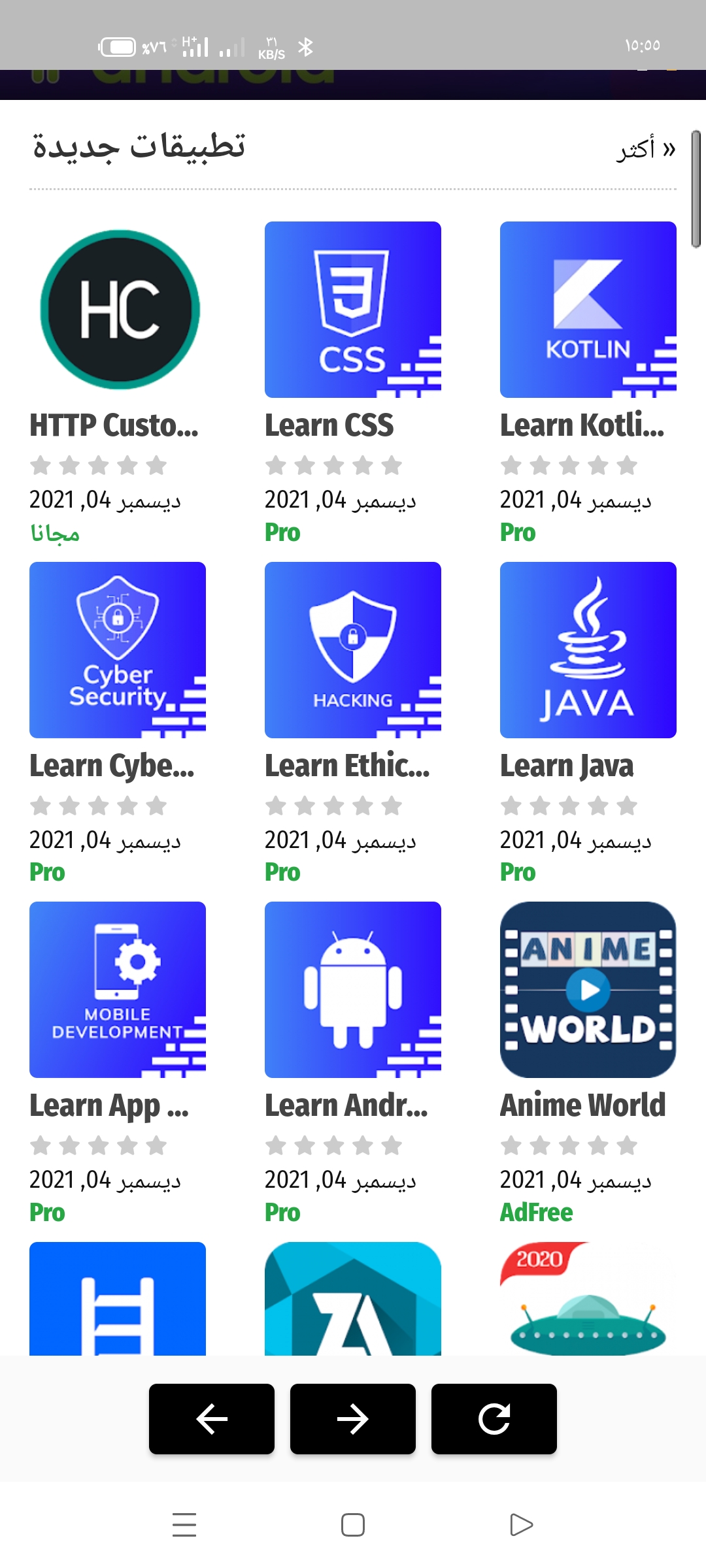Screen dimensions: 706x1568
Task: Open recent apps with the three-line button
Action: pyautogui.click(x=184, y=1525)
